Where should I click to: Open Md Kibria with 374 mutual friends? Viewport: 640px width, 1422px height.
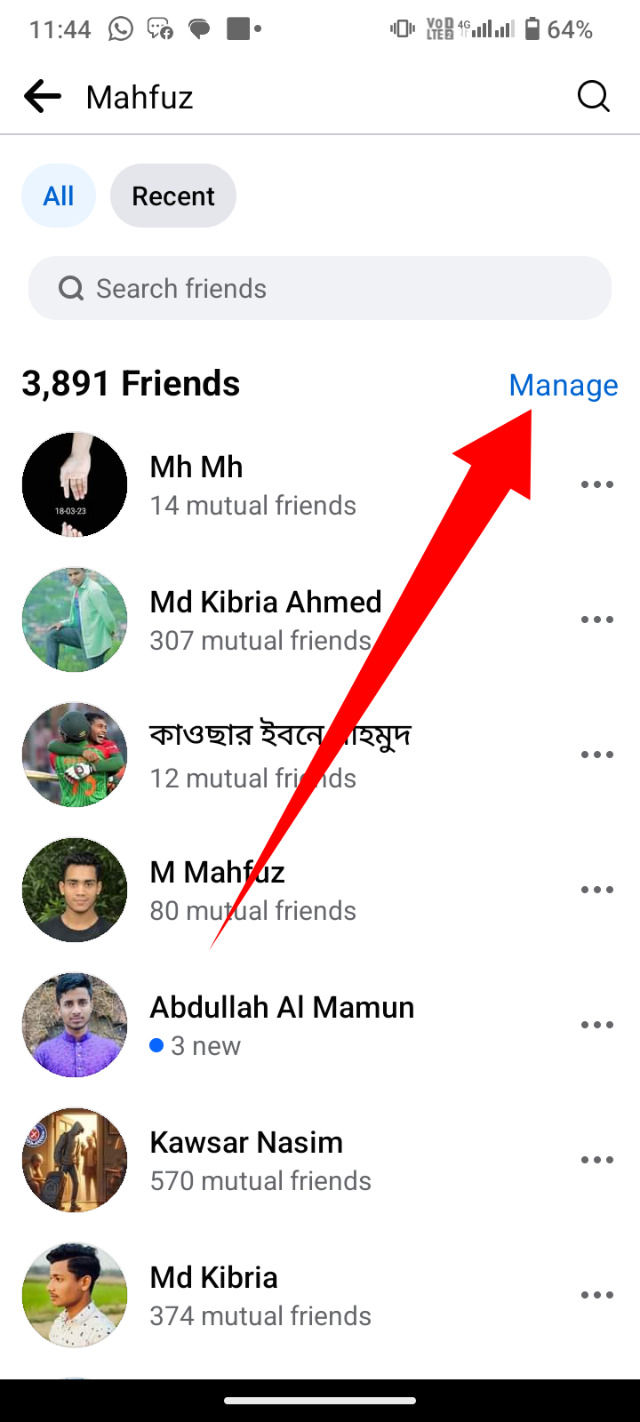214,1277
